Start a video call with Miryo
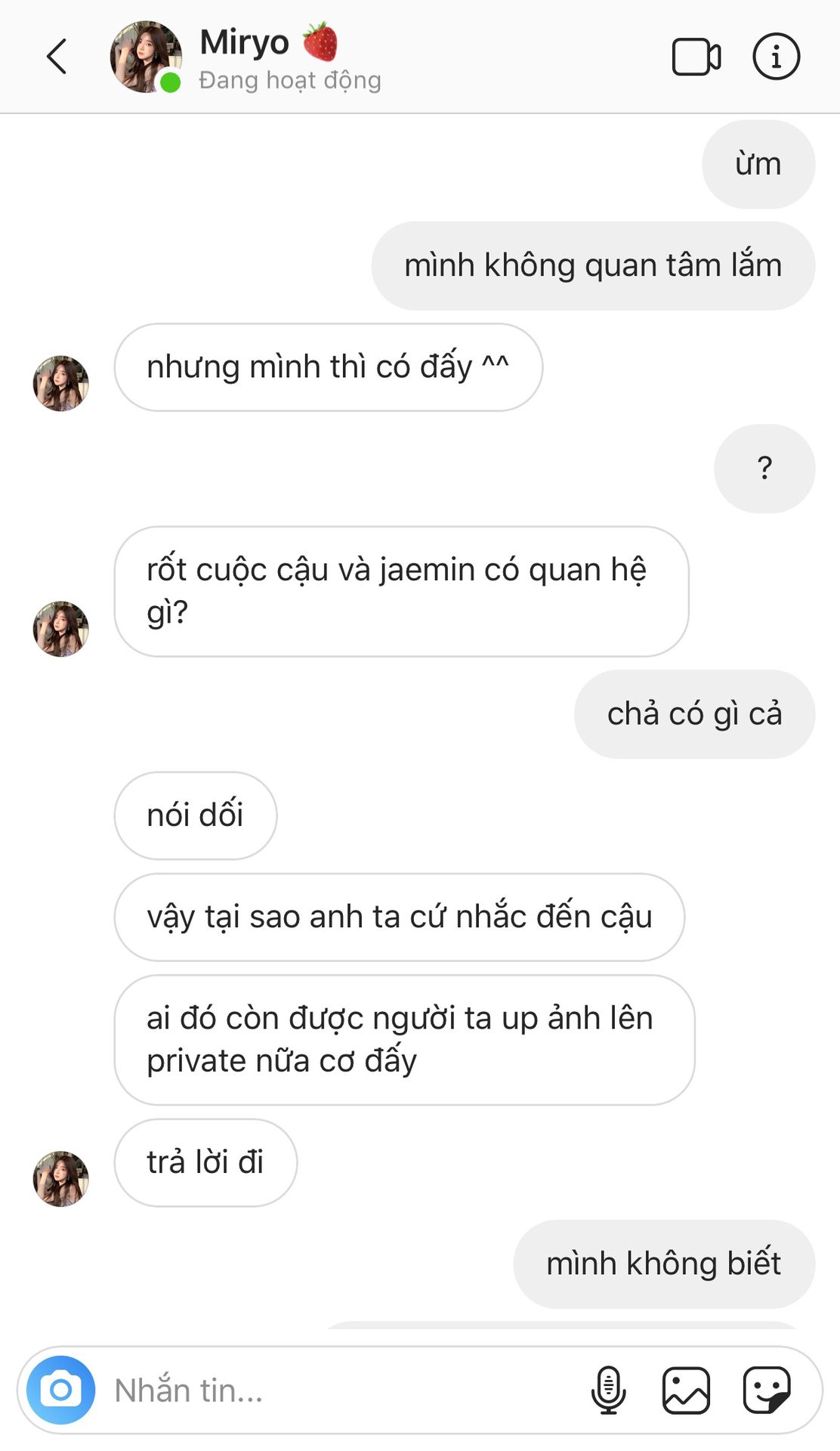The width and height of the screenshot is (840, 1451). pyautogui.click(x=696, y=57)
